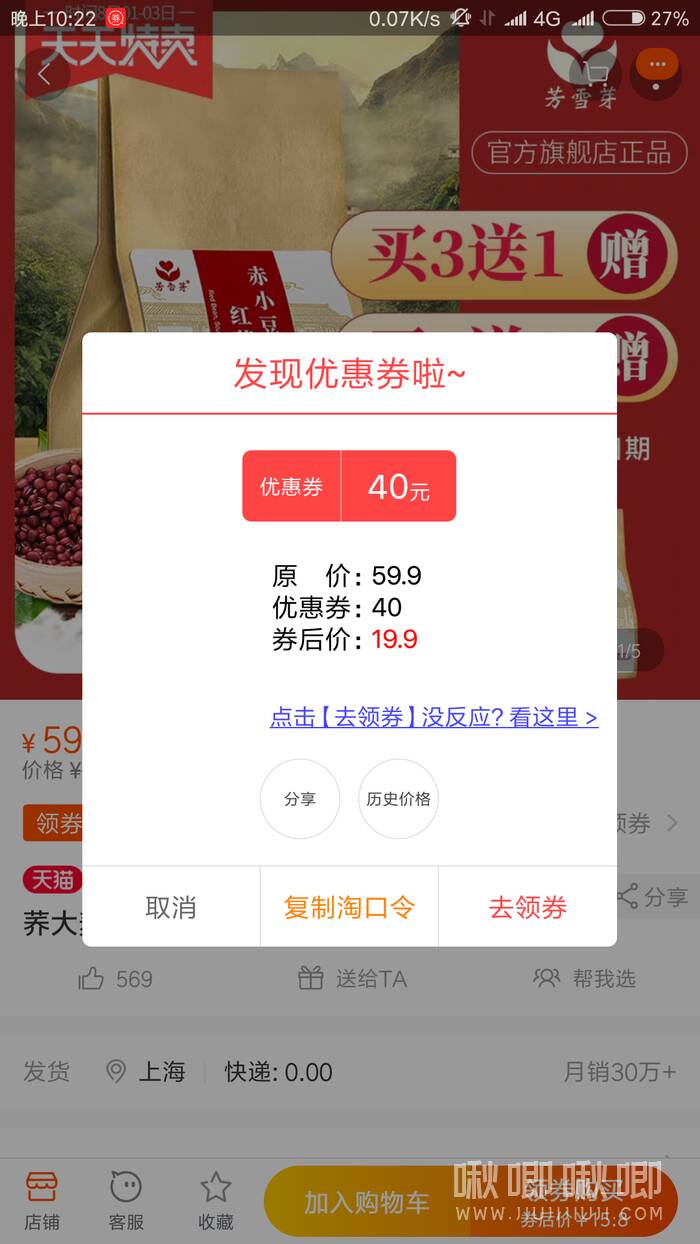Contact 客服 customer service
700x1244 pixels.
click(127, 1200)
